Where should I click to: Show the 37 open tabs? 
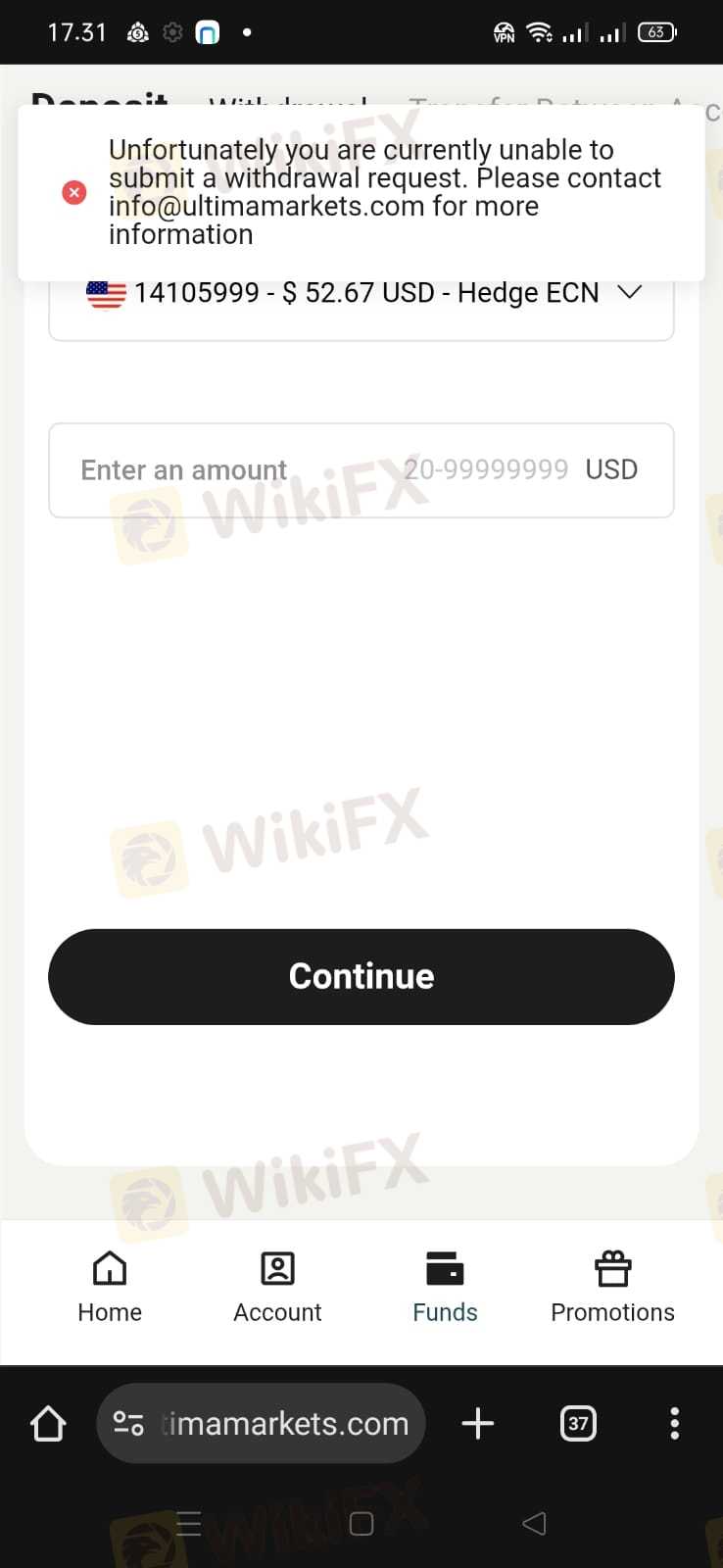click(x=578, y=1423)
